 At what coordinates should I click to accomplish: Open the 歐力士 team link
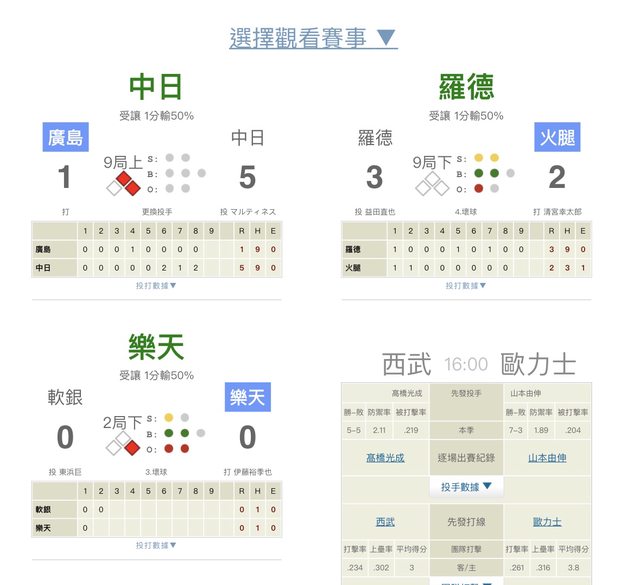(547, 521)
